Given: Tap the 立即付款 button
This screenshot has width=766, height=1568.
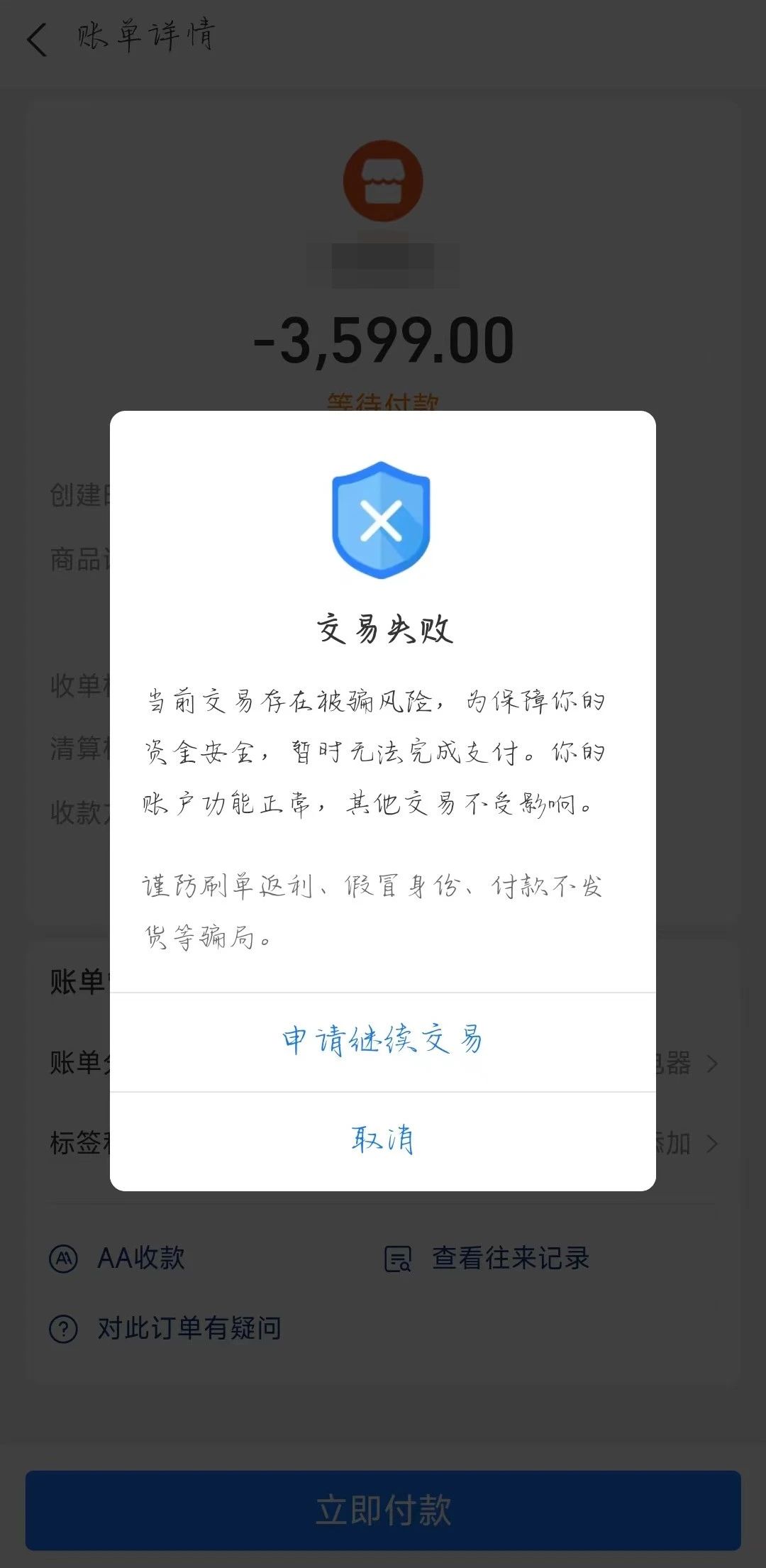Looking at the screenshot, I should (x=383, y=1510).
